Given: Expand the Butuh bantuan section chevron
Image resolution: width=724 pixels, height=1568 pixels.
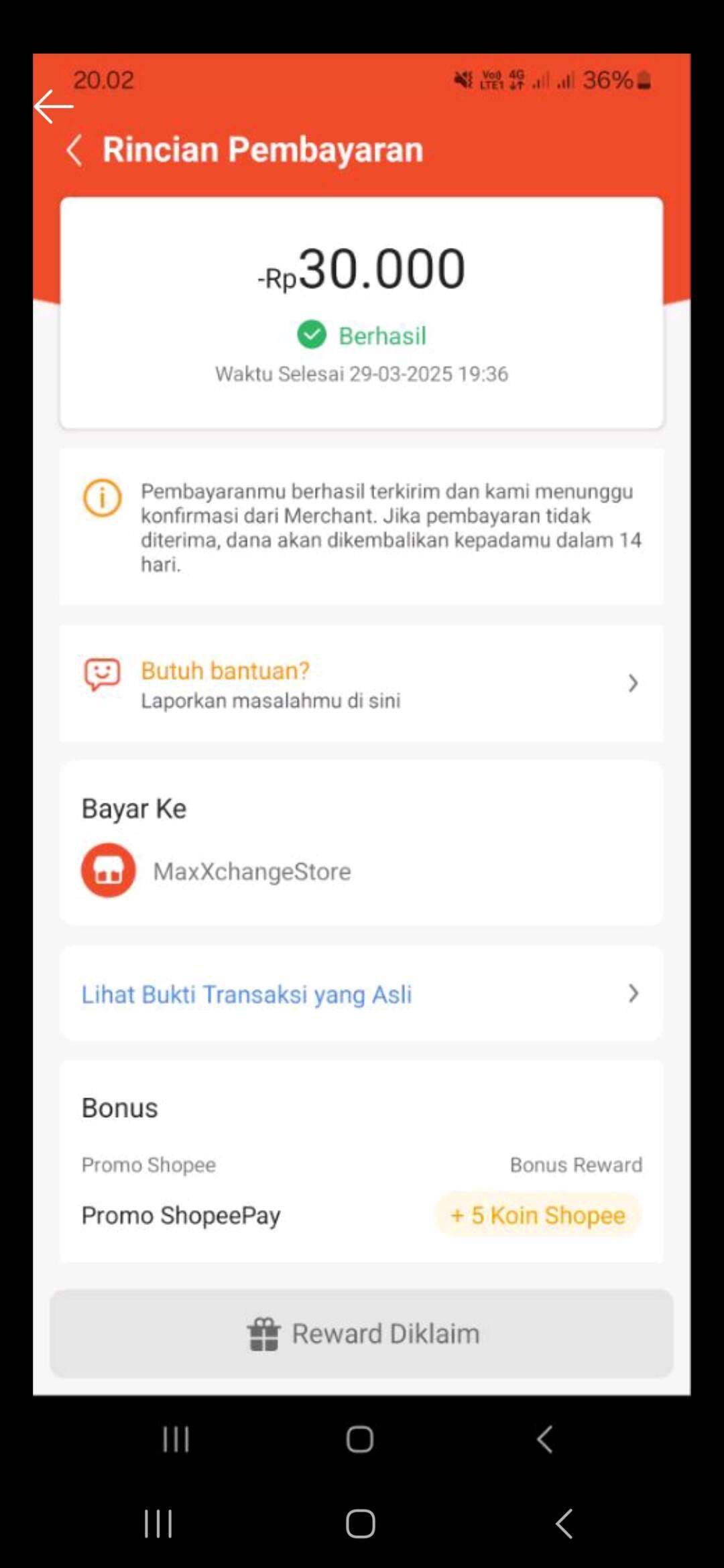Looking at the screenshot, I should click(x=633, y=683).
